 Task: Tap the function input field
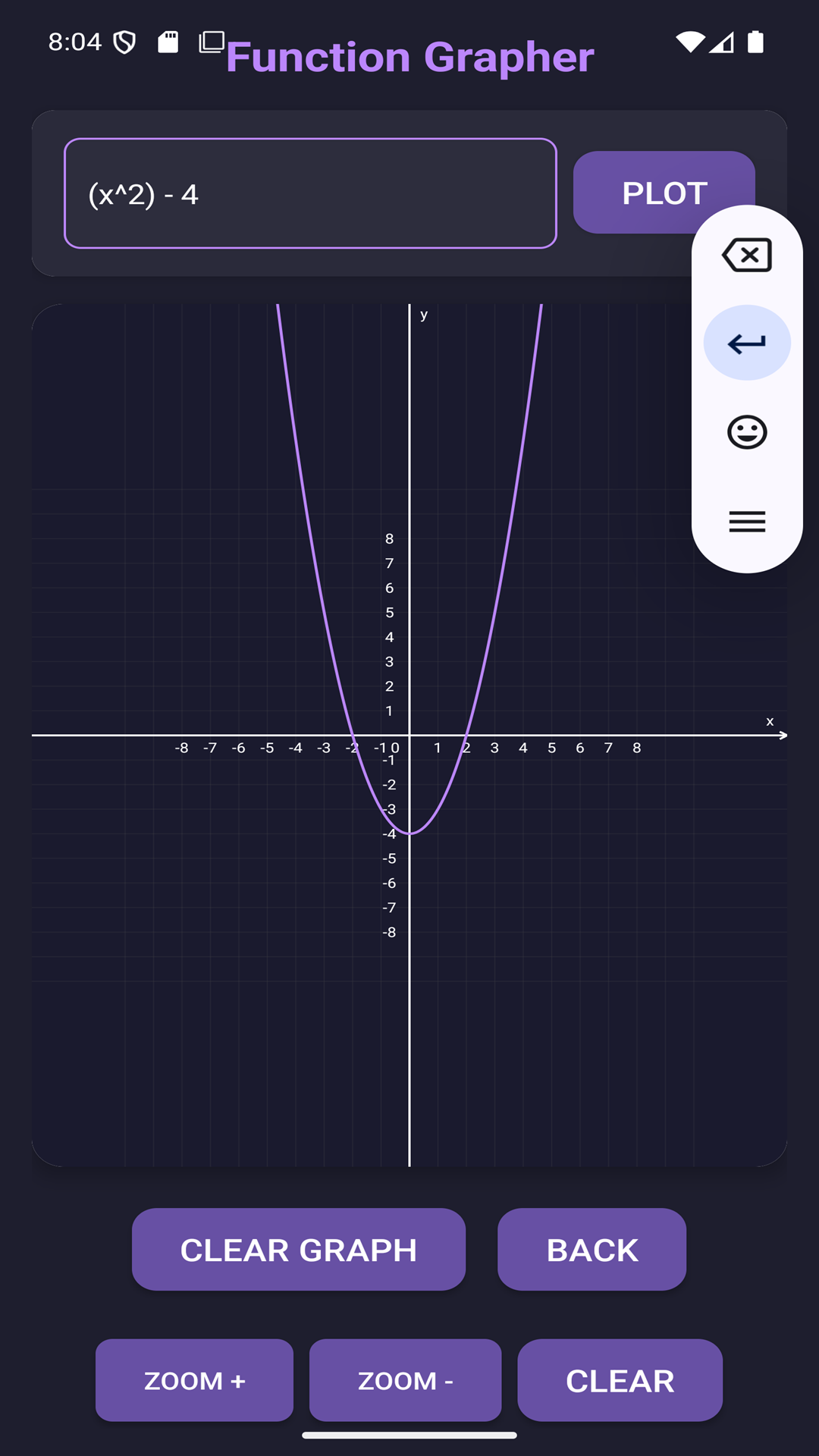click(x=310, y=193)
